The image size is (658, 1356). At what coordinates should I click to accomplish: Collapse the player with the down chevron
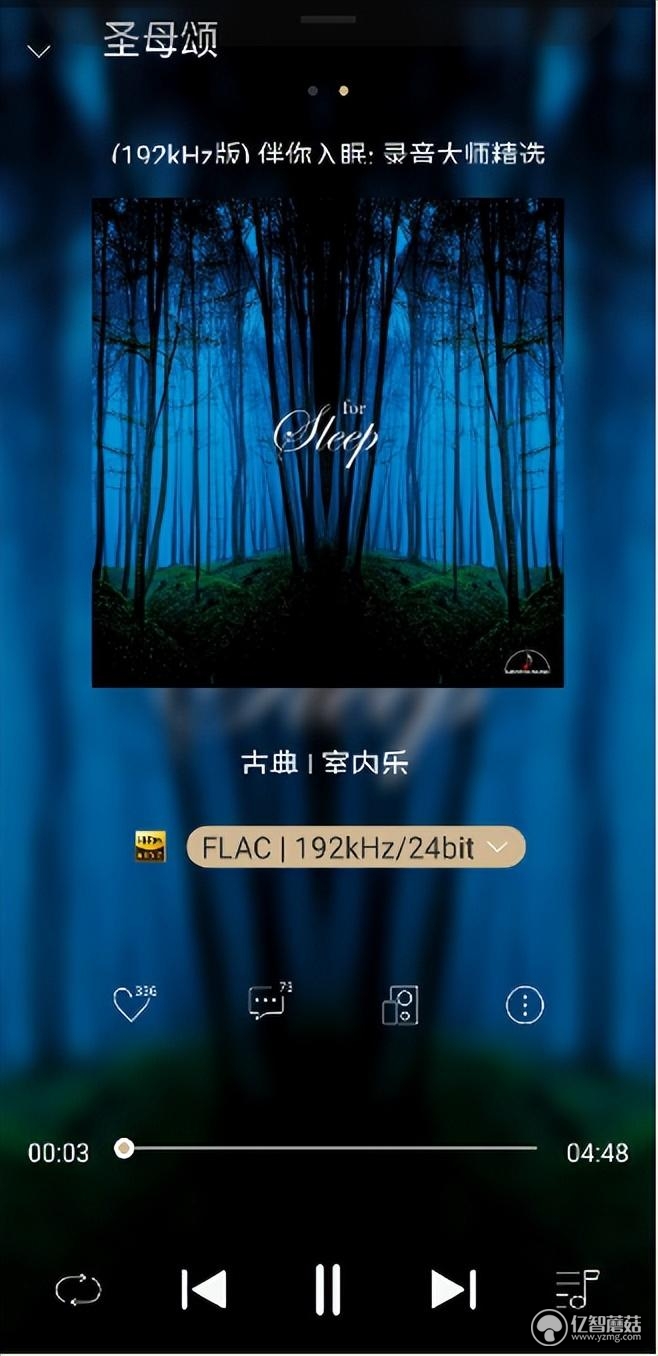click(x=39, y=51)
